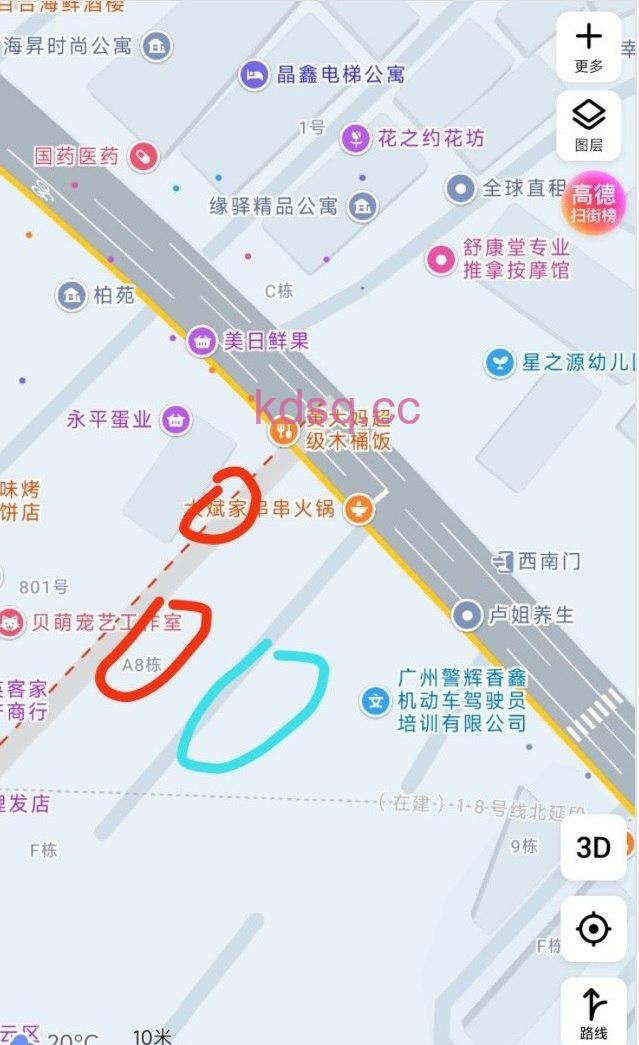Select the 永平蛋业 shop marker
The image size is (639, 1045).
click(176, 420)
